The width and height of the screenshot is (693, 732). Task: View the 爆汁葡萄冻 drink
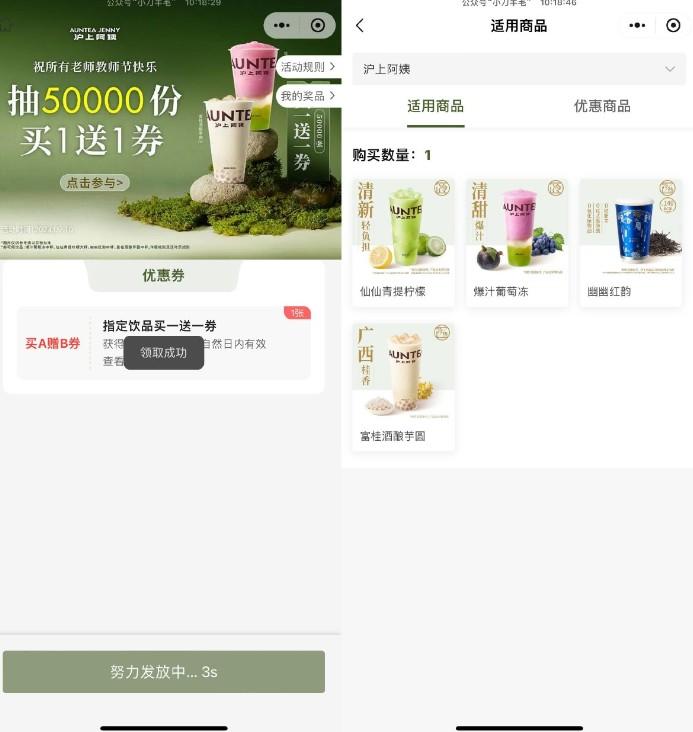point(517,242)
